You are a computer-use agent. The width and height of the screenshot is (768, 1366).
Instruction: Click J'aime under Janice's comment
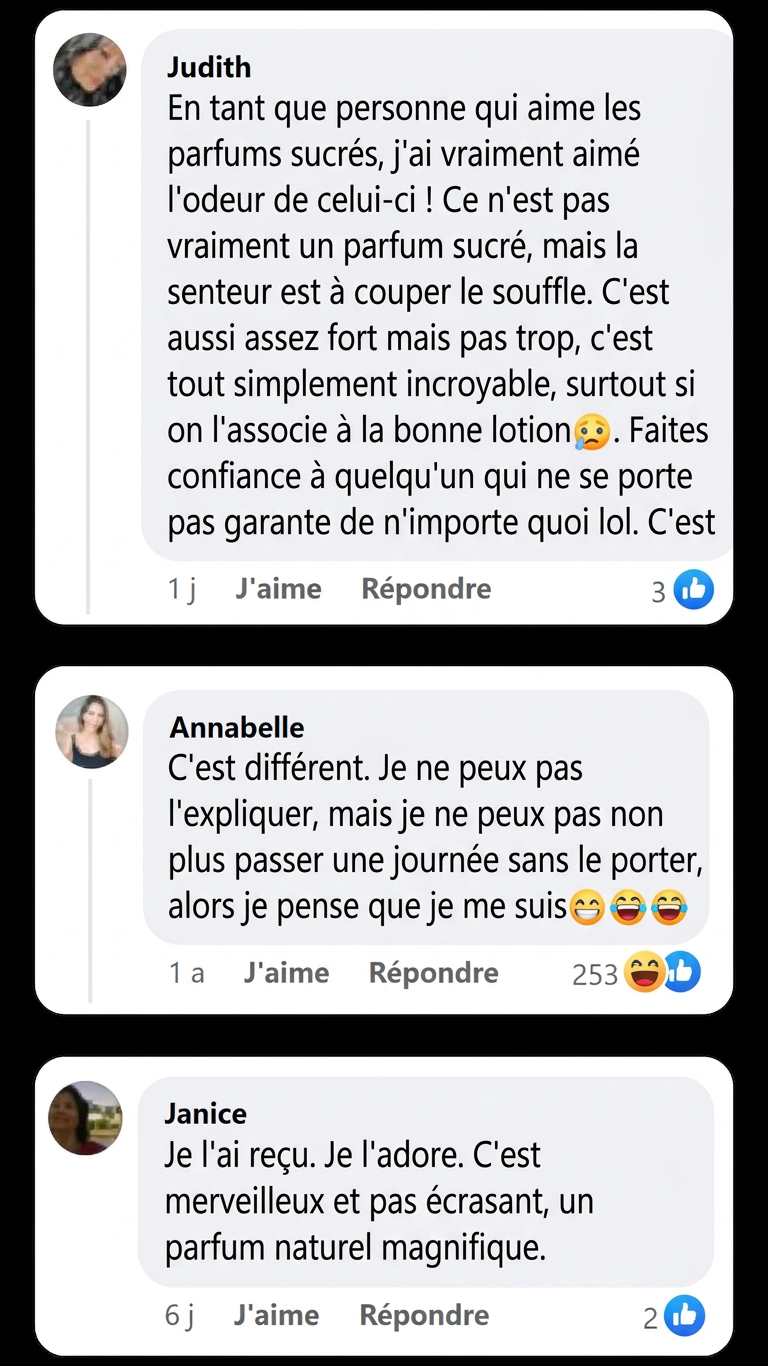275,1315
